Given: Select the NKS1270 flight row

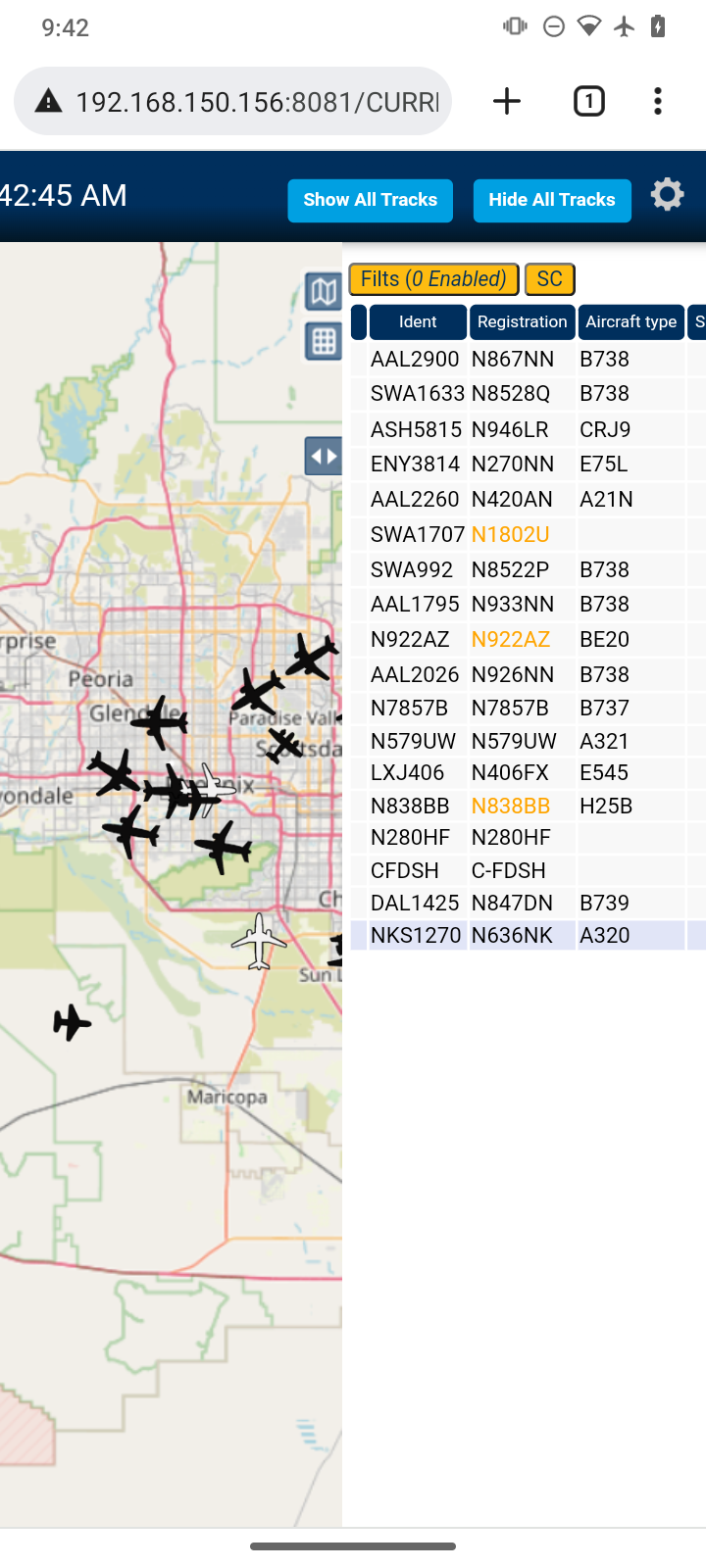Looking at the screenshot, I should coord(528,935).
